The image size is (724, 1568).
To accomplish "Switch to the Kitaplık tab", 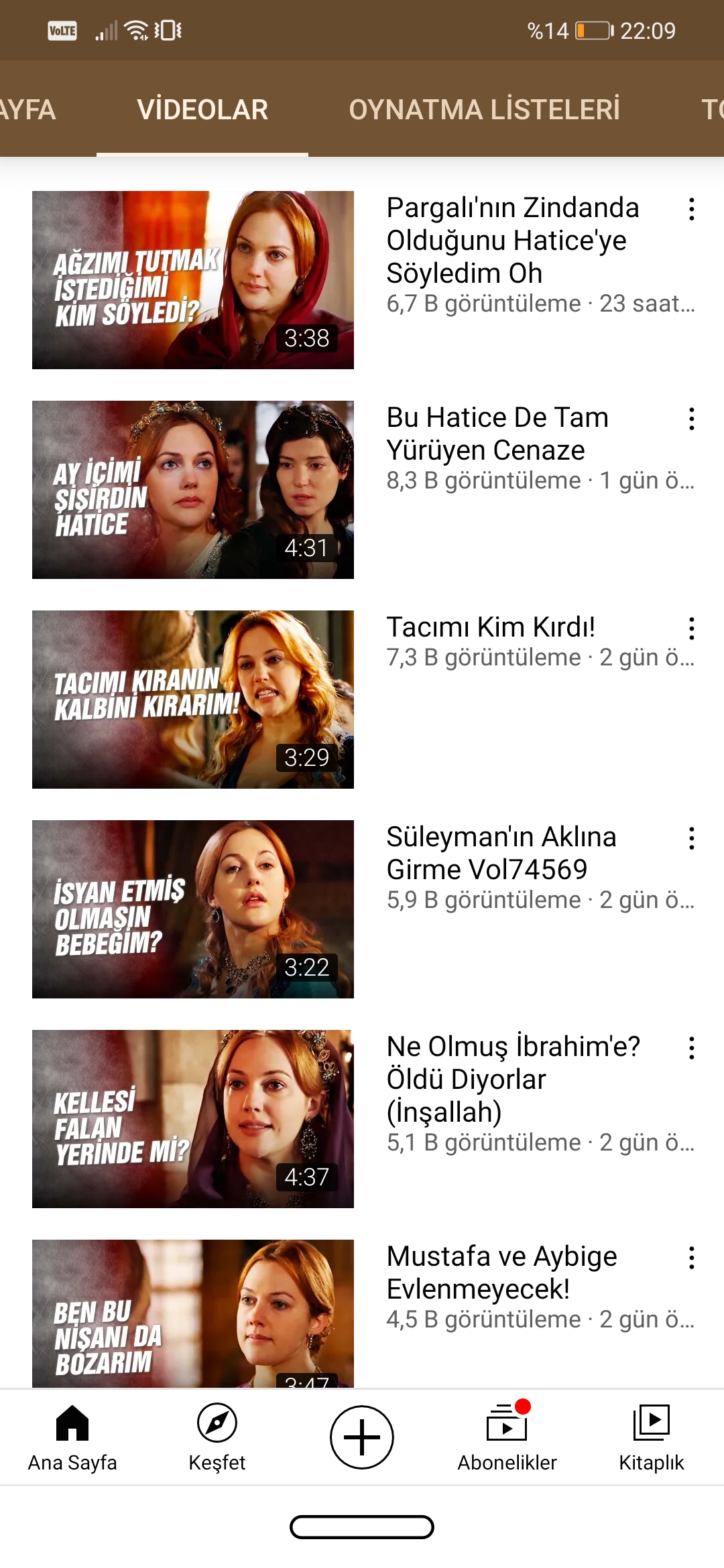I will pos(652,1437).
